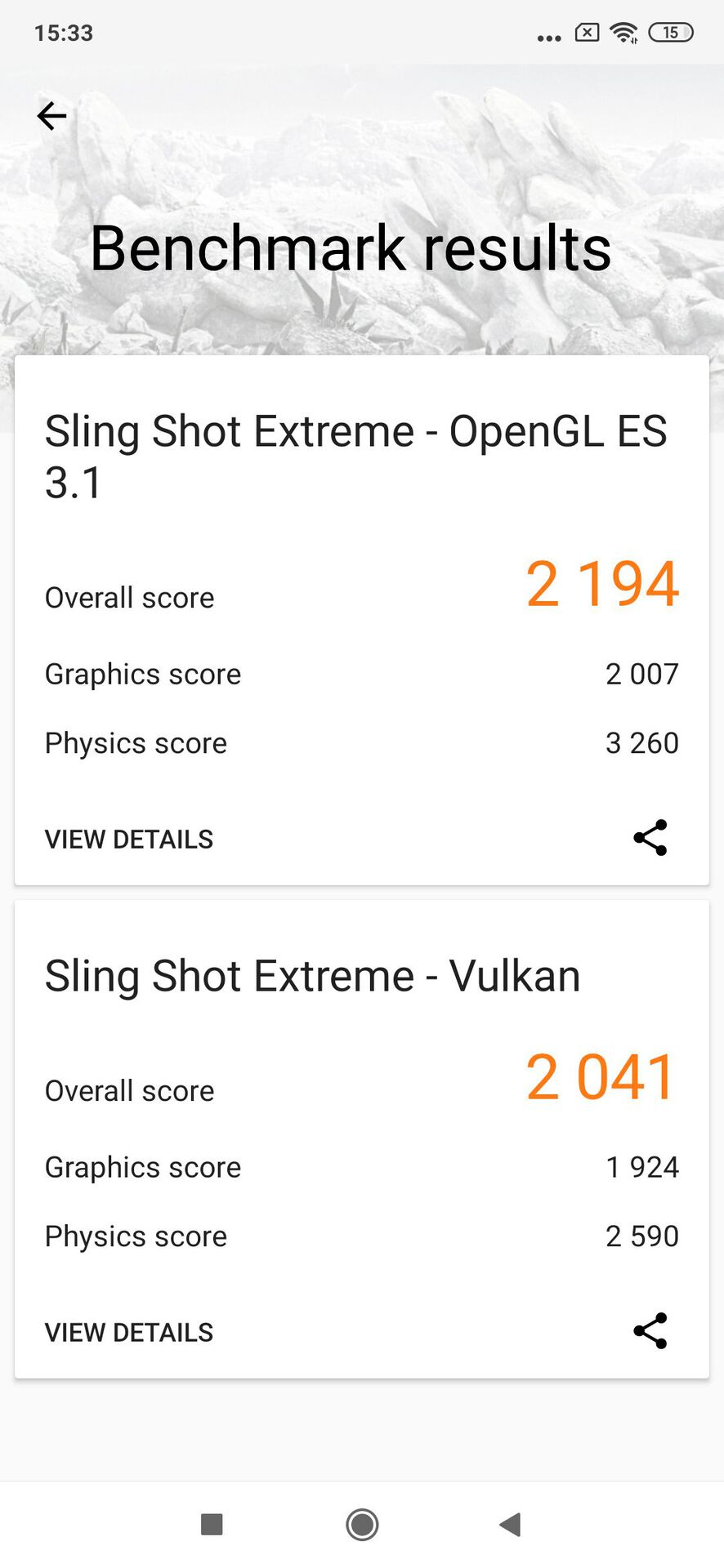Open recent apps from the navigation bar
The height and width of the screenshot is (1568, 724).
pos(212,1524)
